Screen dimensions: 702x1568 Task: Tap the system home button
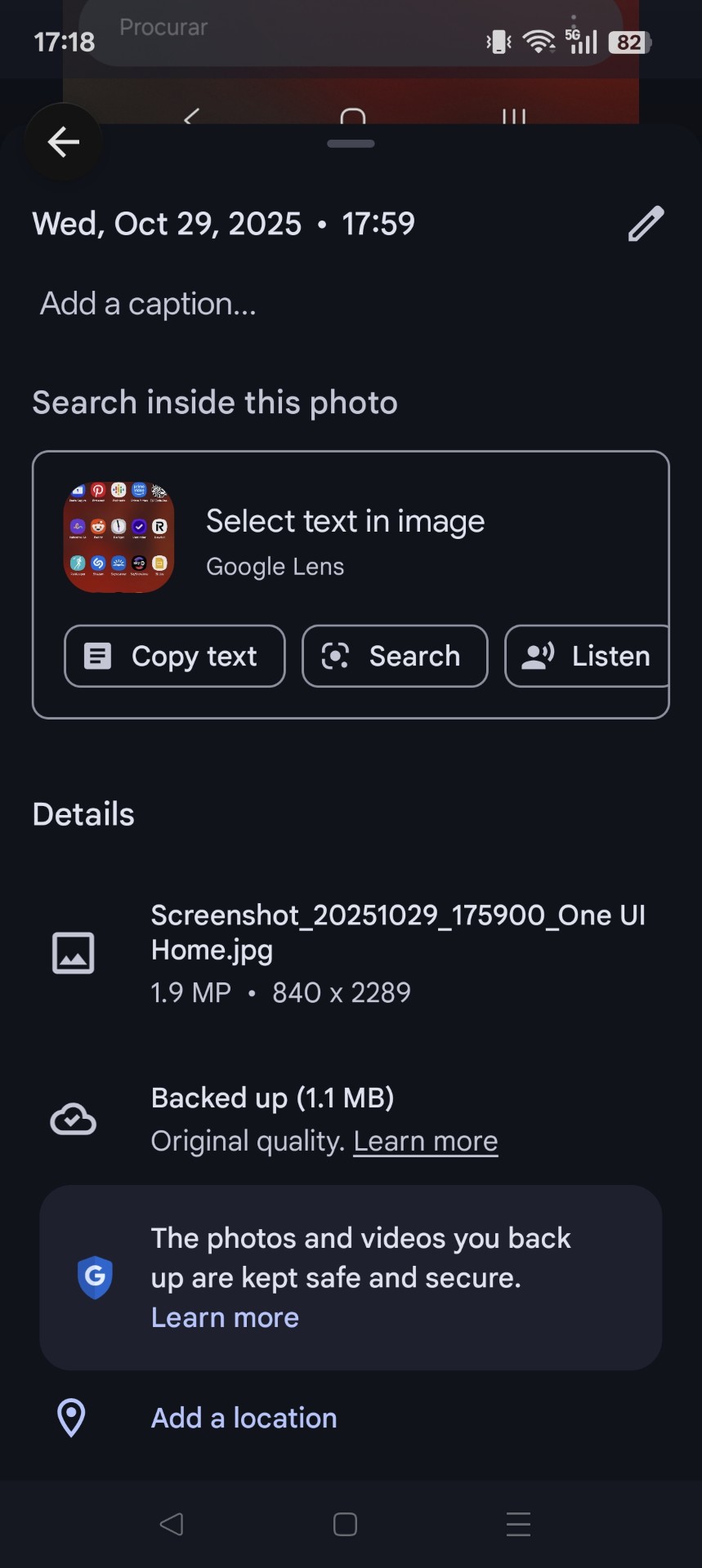345,1524
